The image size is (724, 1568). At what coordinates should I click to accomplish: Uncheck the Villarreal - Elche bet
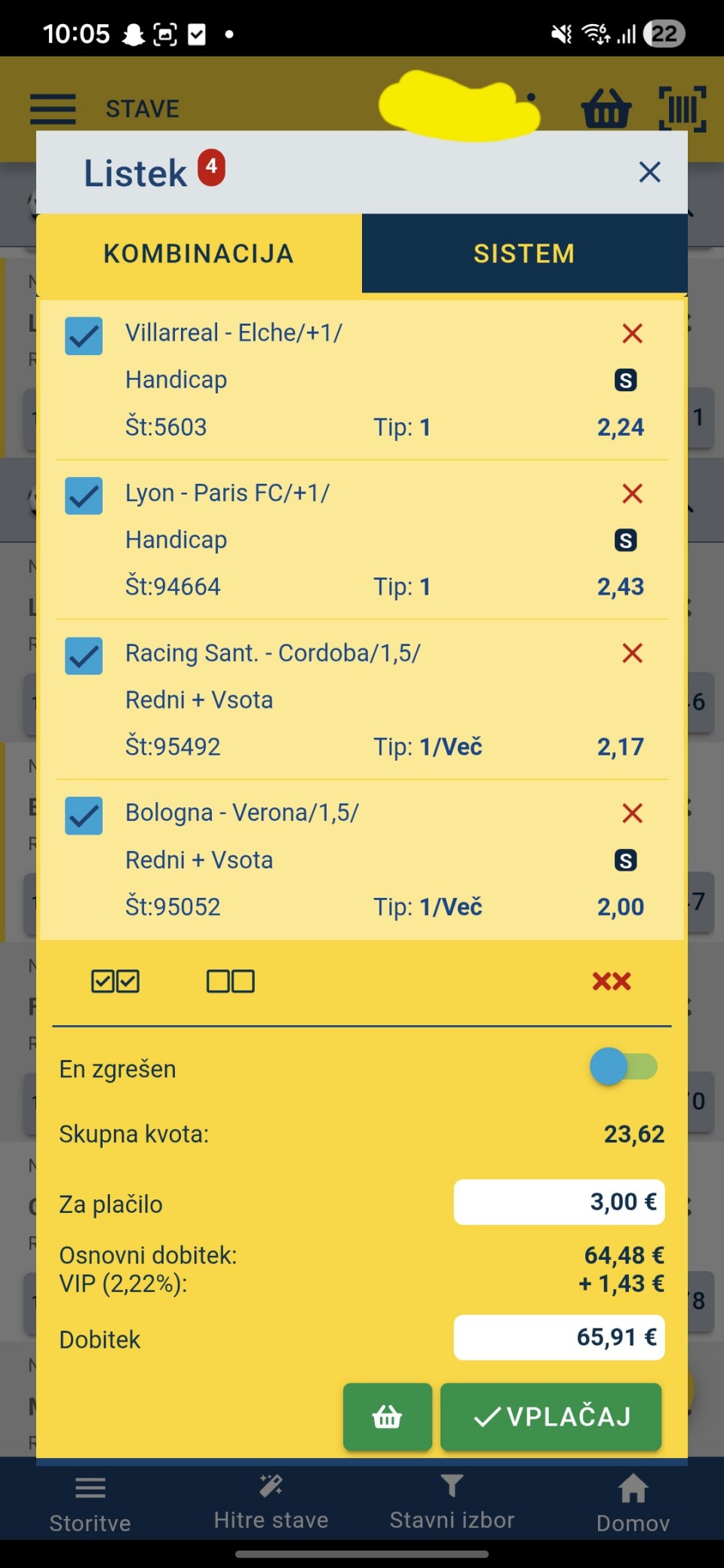coord(84,336)
